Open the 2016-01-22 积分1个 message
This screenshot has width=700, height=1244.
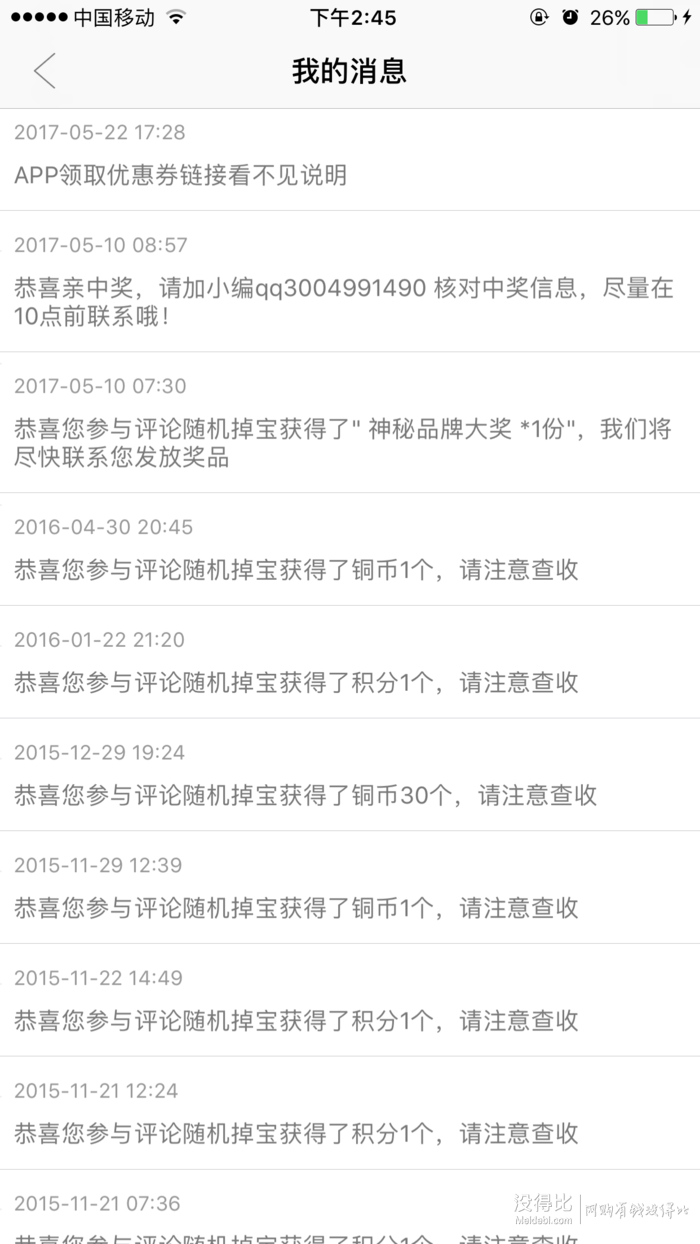pyautogui.click(x=350, y=662)
